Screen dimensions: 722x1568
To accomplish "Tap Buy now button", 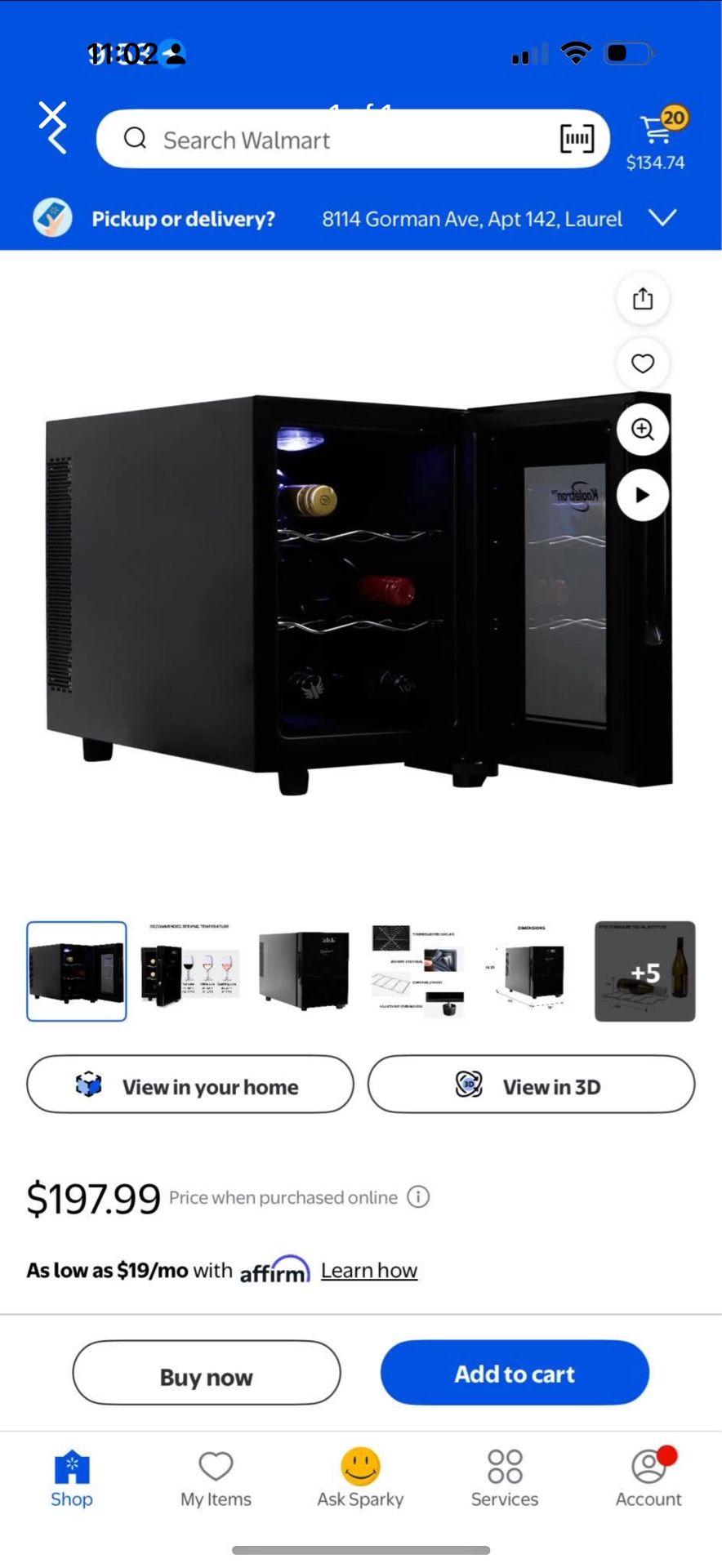I will 207,1375.
